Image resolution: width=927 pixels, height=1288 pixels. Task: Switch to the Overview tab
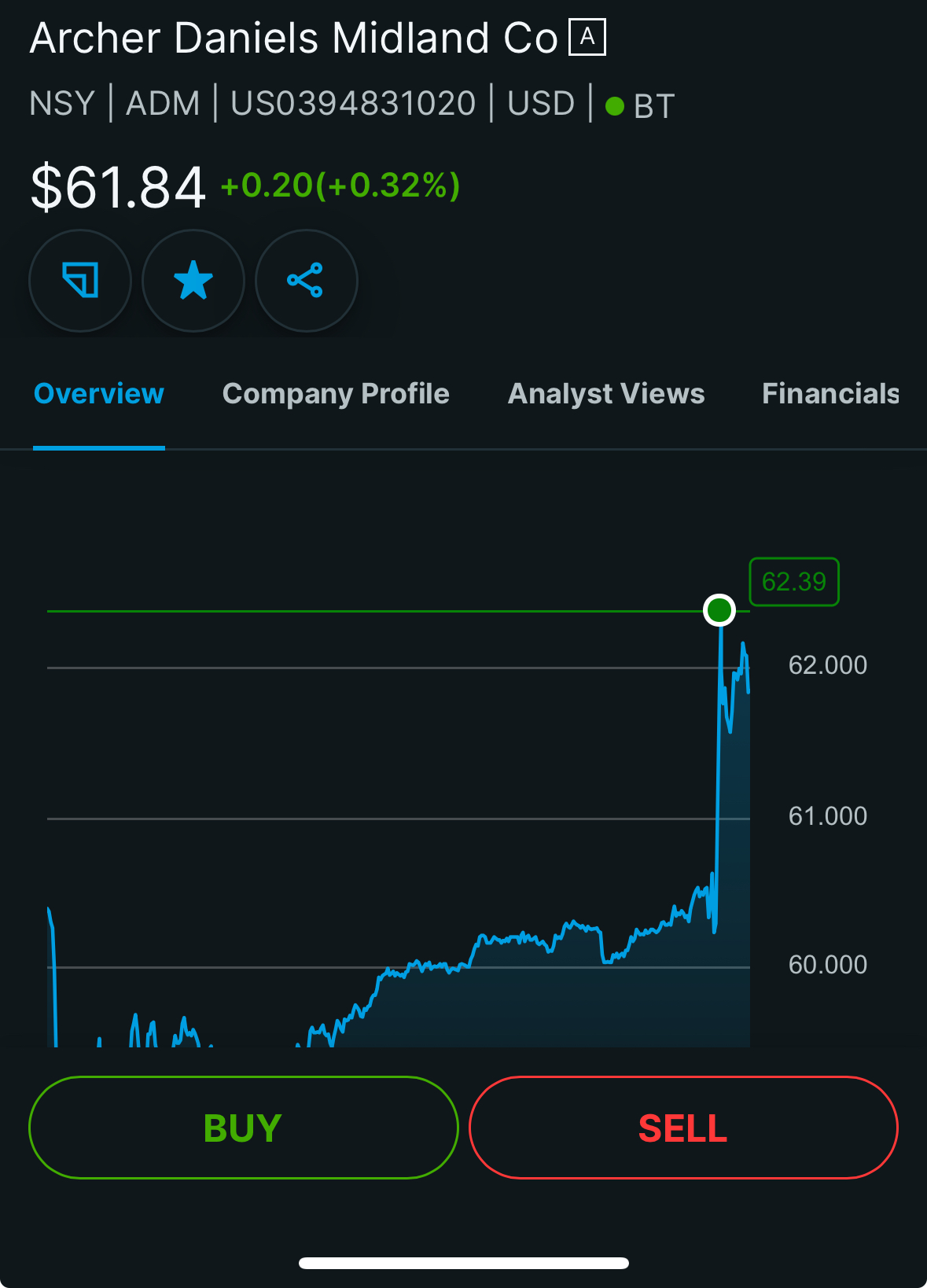[x=99, y=394]
